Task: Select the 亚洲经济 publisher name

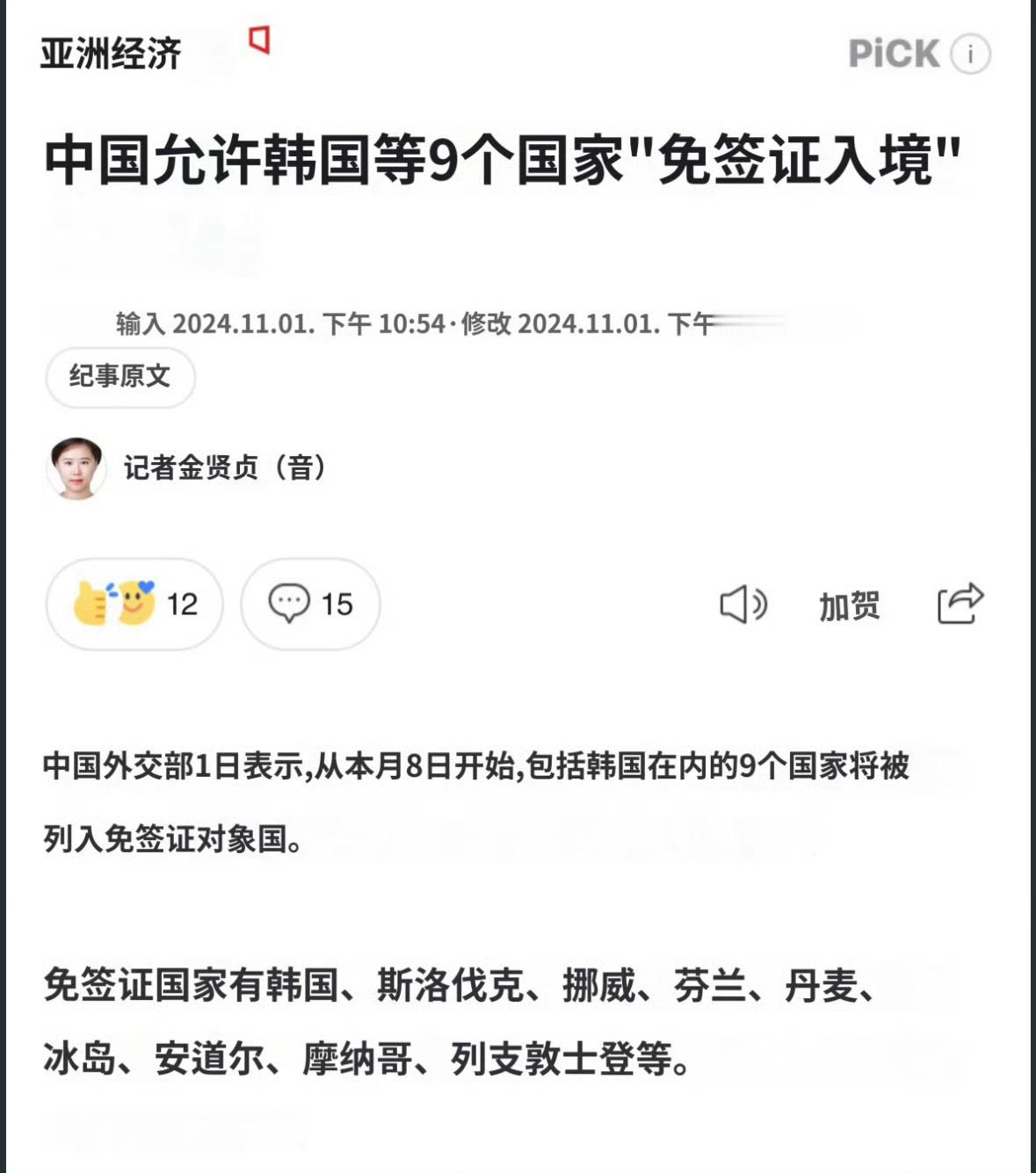Action: pyautogui.click(x=110, y=54)
